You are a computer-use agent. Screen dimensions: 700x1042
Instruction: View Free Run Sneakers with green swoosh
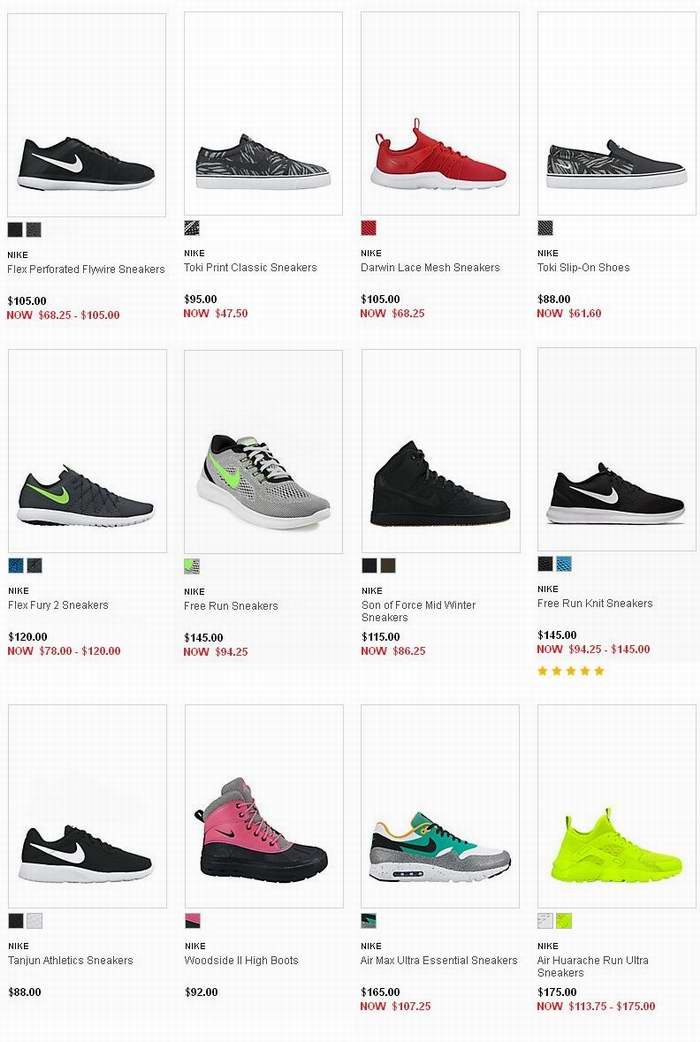pos(263,480)
